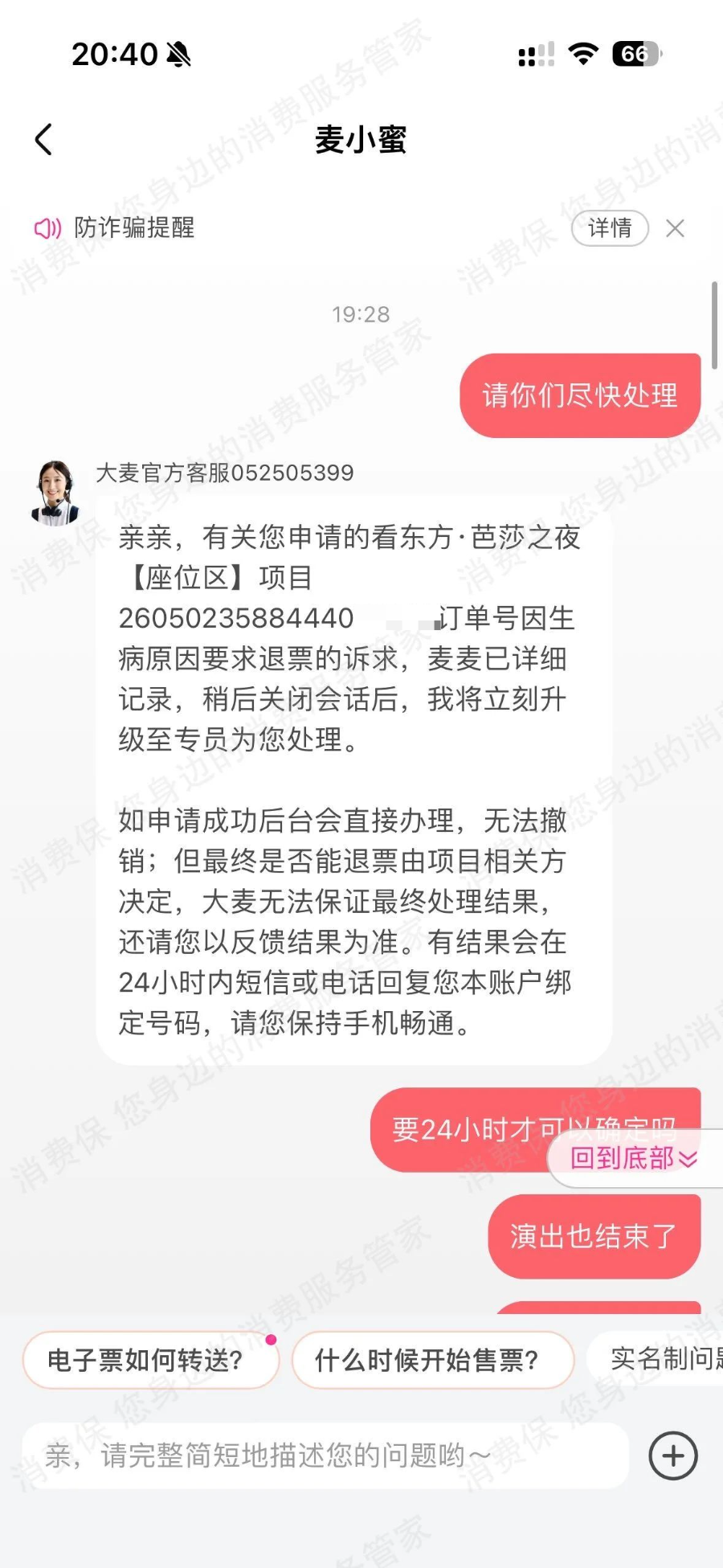Dismiss the 防诈骗提醒 banner
This screenshot has width=723, height=1568.
tap(675, 229)
